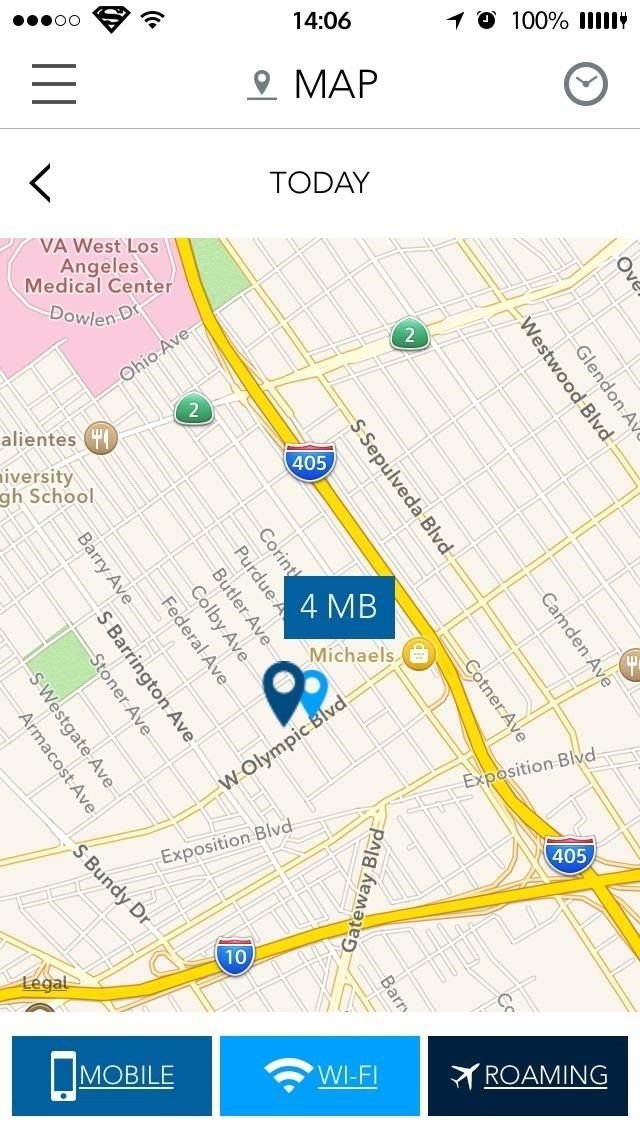Viewport: 640px width, 1136px height.
Task: Open the Legal link on map
Action: click(x=45, y=983)
